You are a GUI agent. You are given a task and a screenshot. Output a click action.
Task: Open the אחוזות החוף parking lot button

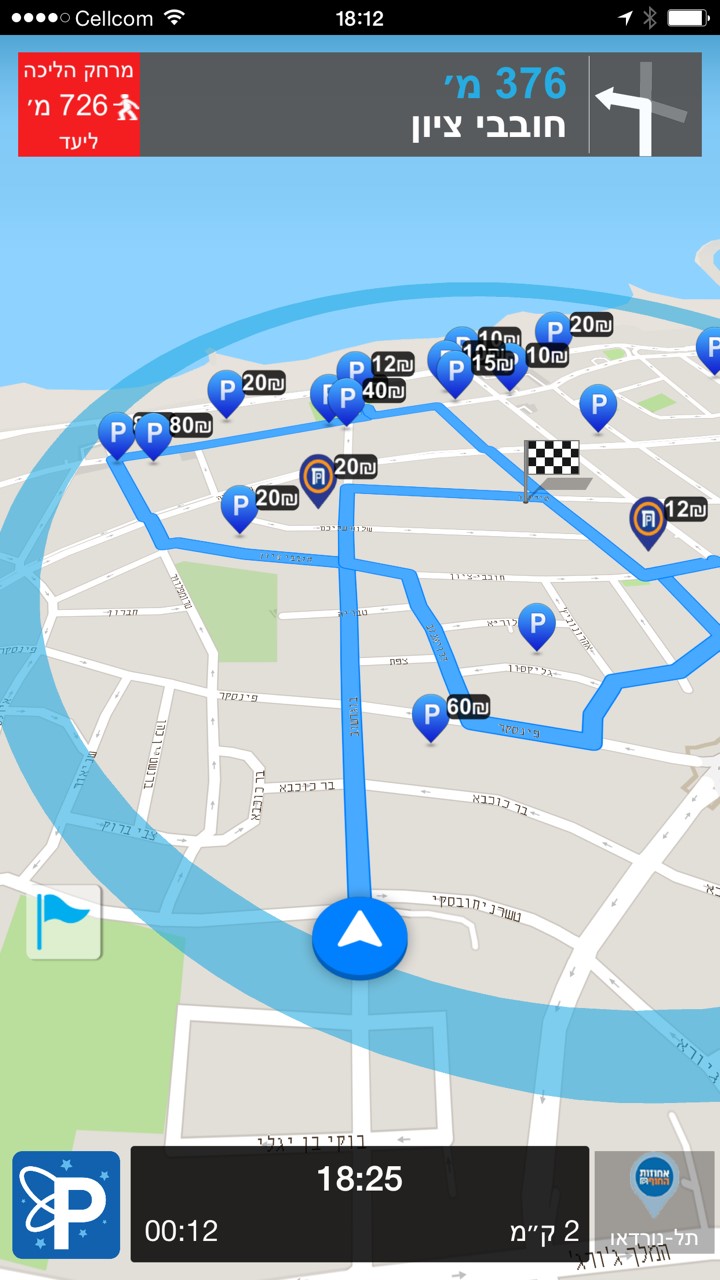click(x=655, y=1202)
